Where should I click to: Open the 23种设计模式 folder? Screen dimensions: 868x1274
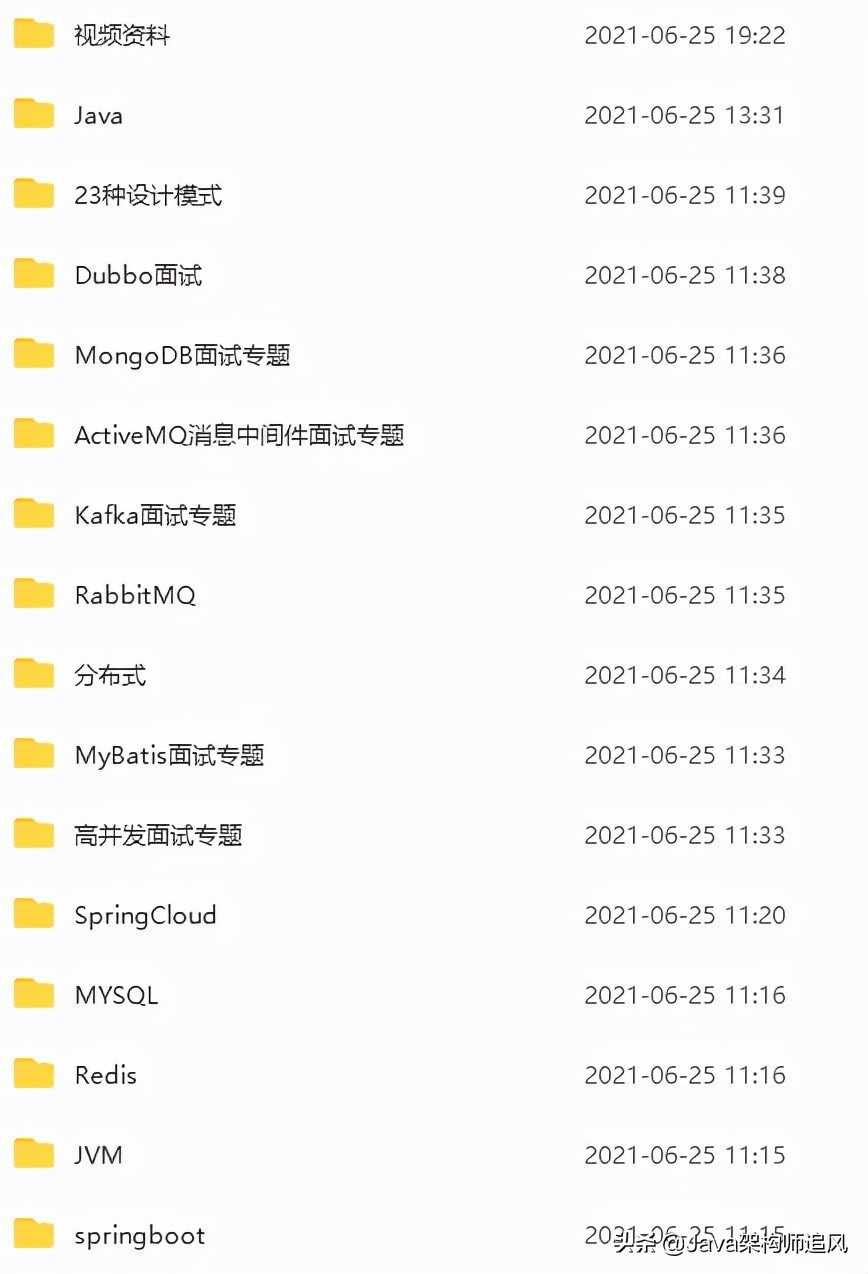(x=148, y=196)
